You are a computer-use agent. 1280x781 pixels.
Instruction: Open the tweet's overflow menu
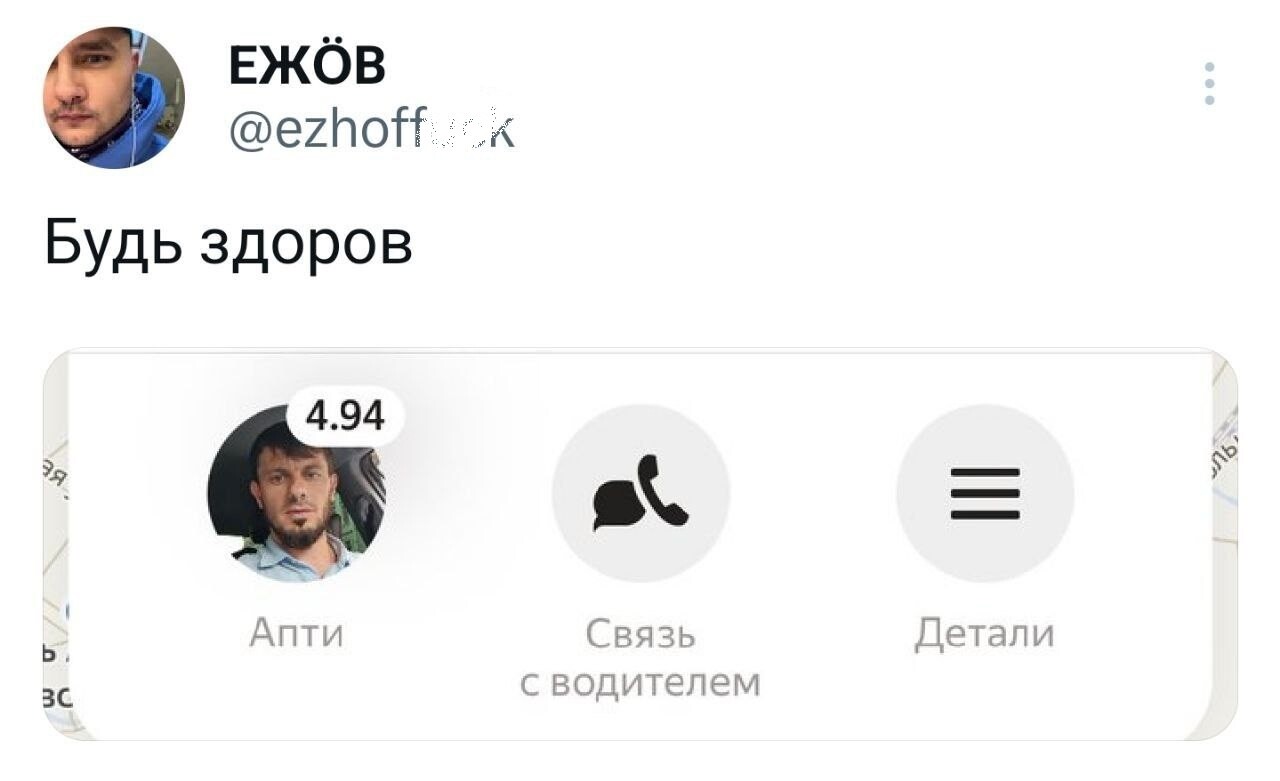[x=1209, y=84]
